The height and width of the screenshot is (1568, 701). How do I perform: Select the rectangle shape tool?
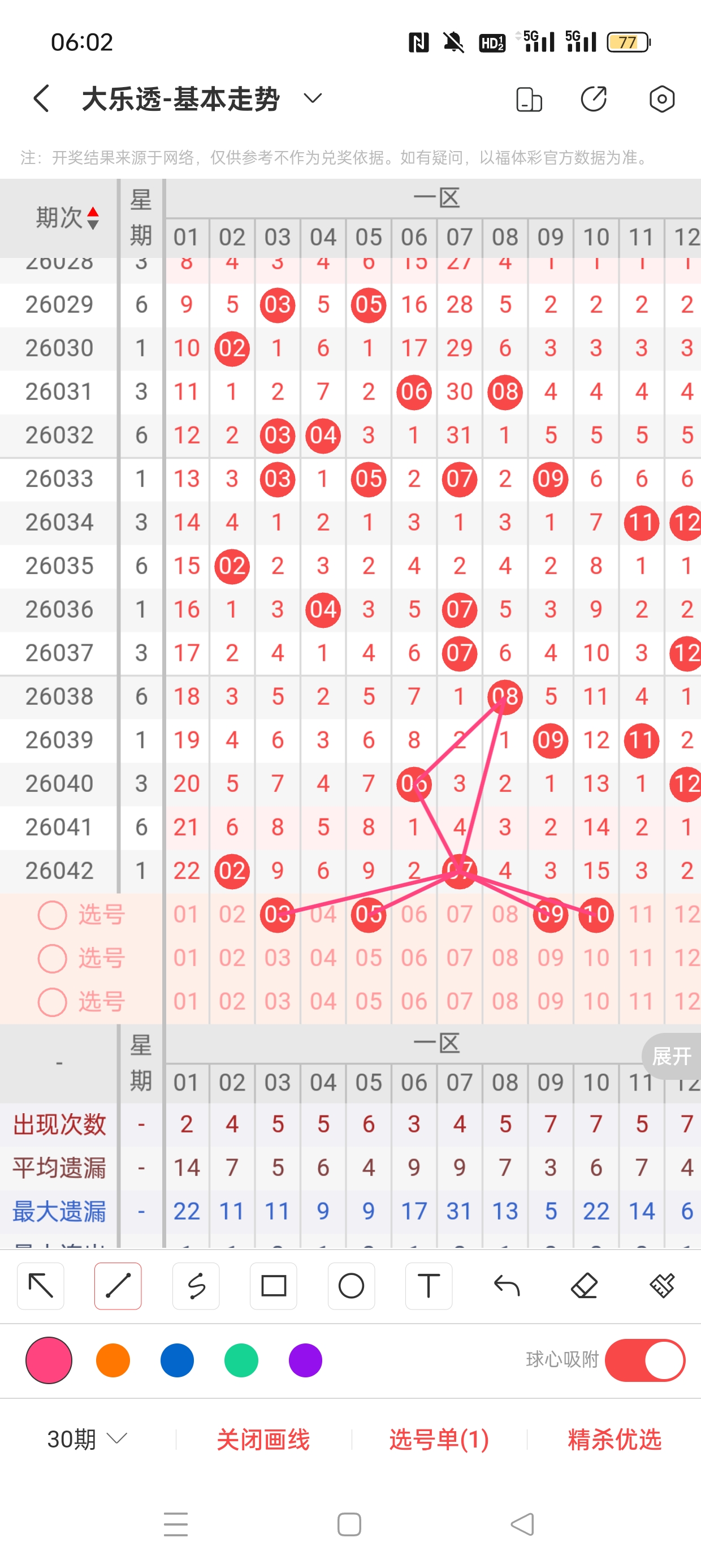point(273,1286)
